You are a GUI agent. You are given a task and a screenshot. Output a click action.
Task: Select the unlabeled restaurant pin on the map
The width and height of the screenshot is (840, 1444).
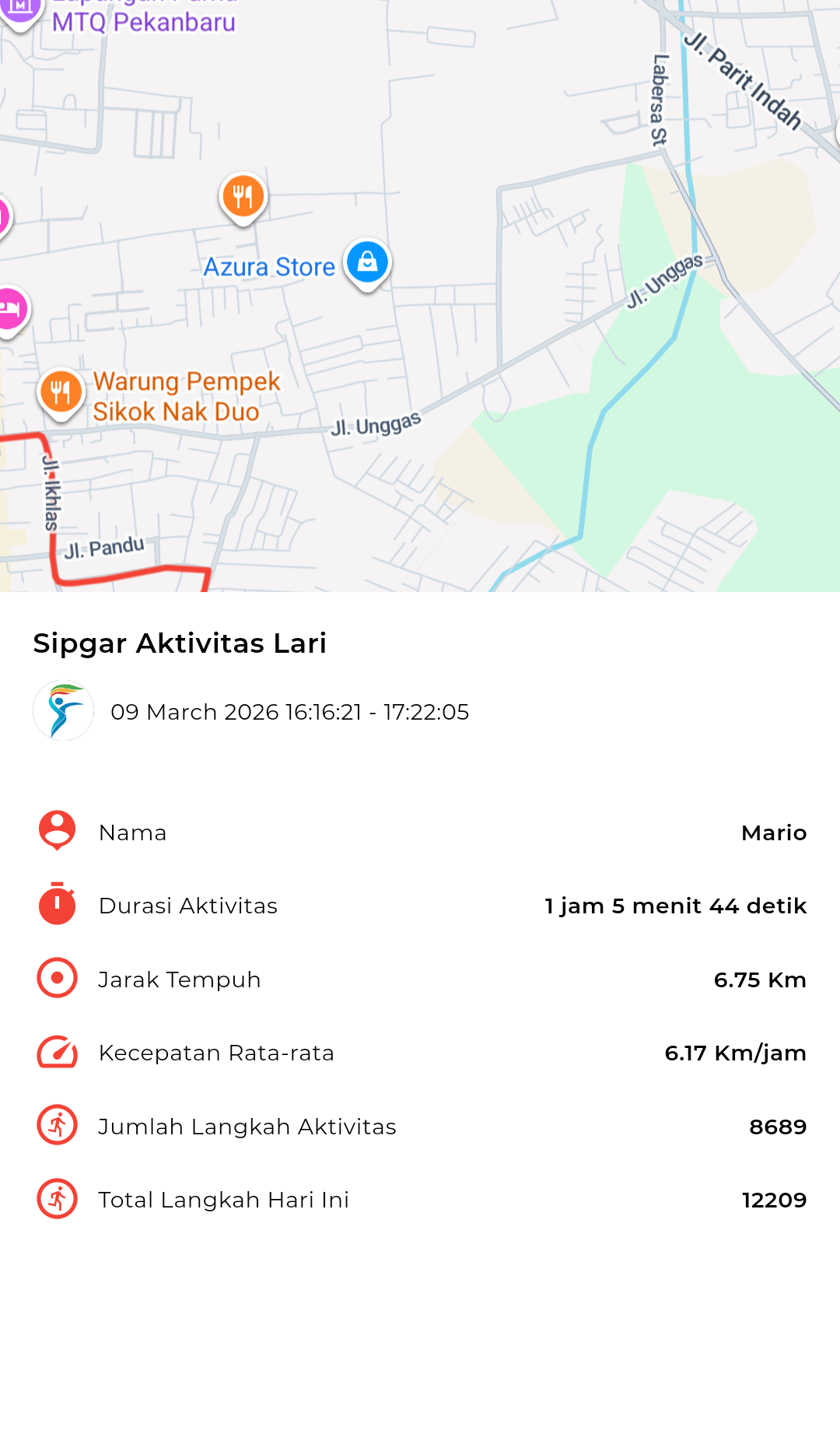243,197
